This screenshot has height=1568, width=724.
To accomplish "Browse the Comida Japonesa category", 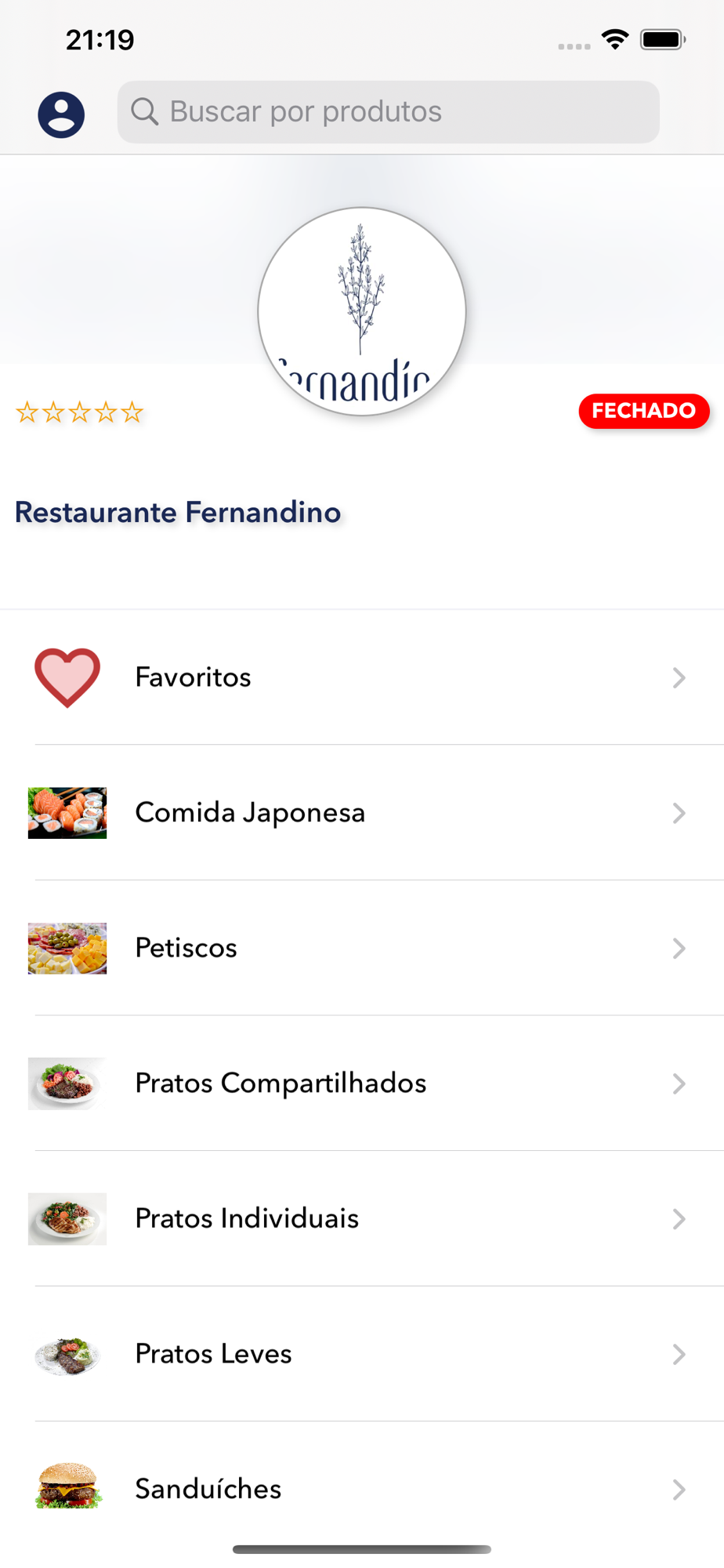I will pos(360,813).
